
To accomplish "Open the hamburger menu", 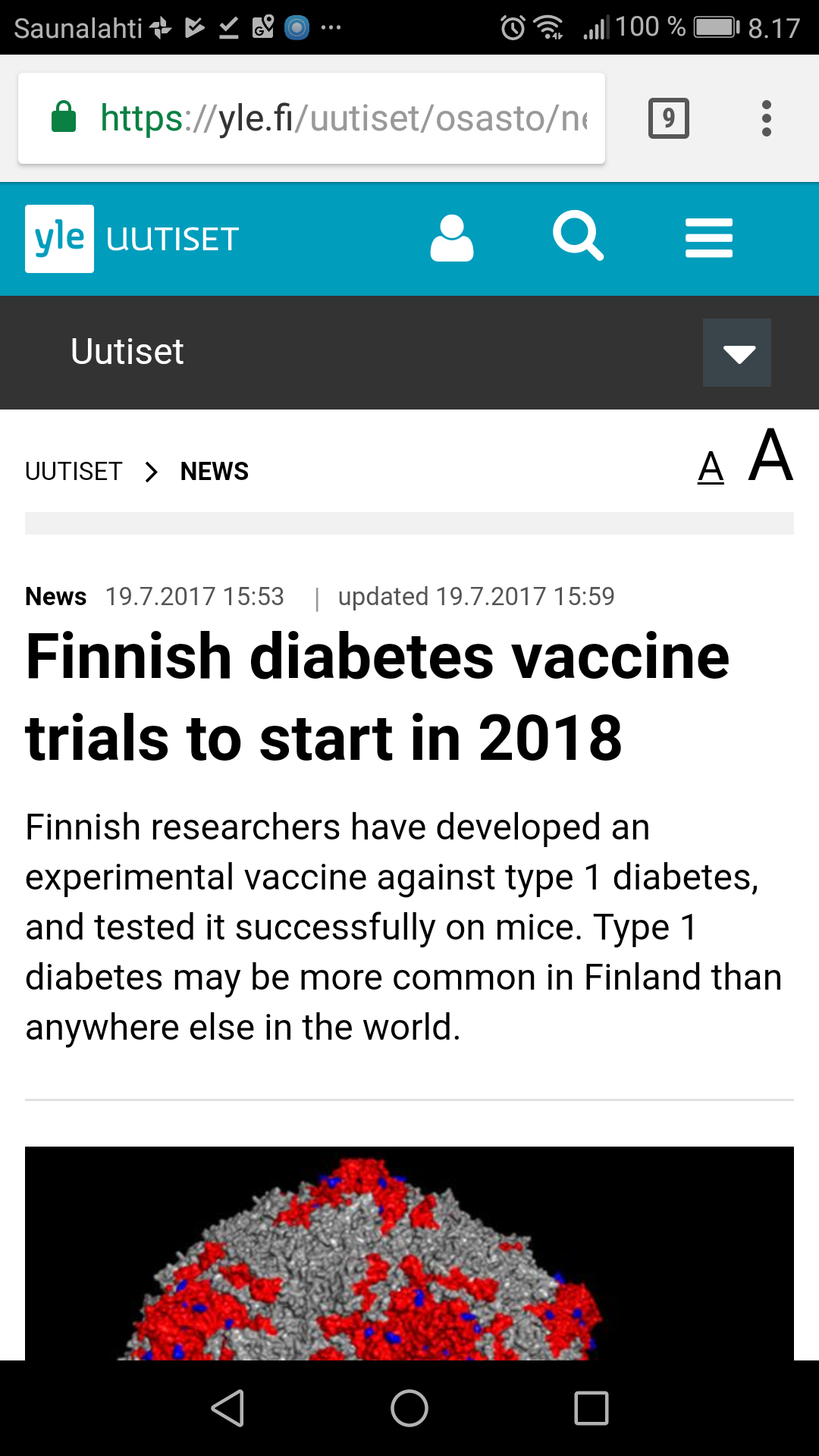I will click(x=709, y=238).
